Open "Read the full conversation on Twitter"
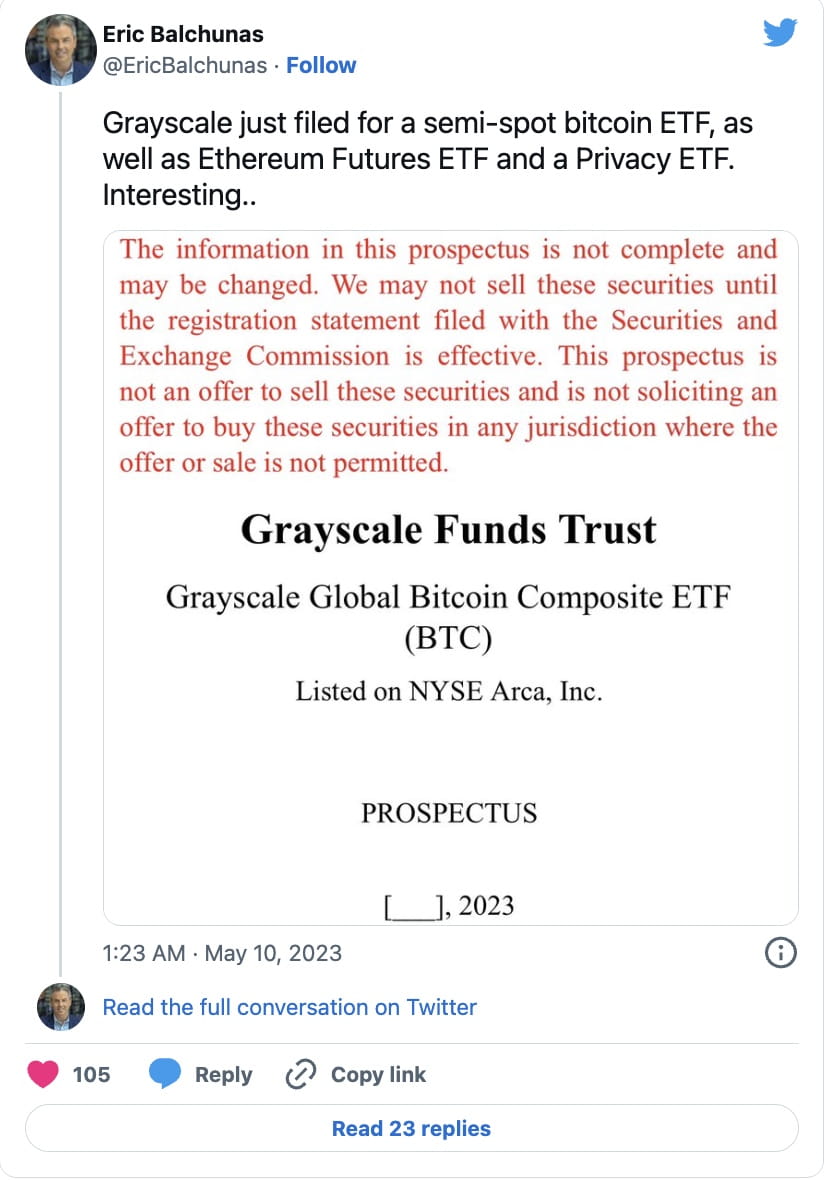824x1180 pixels. (x=288, y=1007)
